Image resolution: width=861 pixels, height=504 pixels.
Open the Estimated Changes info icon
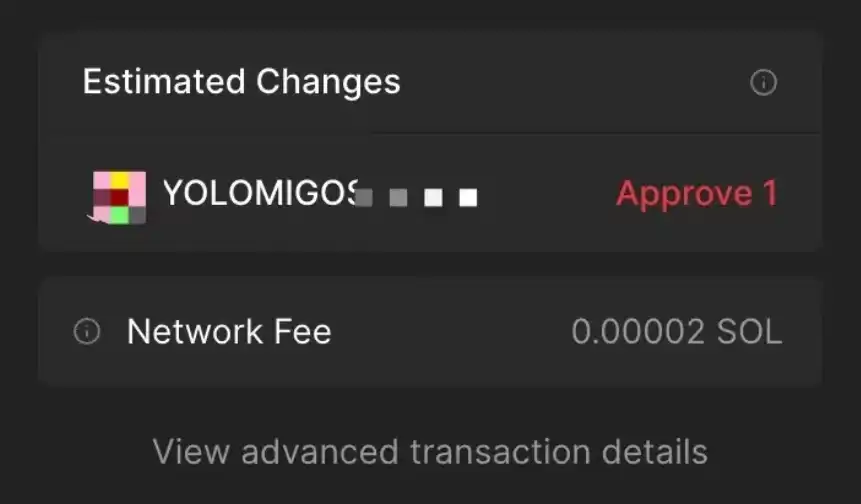(763, 82)
